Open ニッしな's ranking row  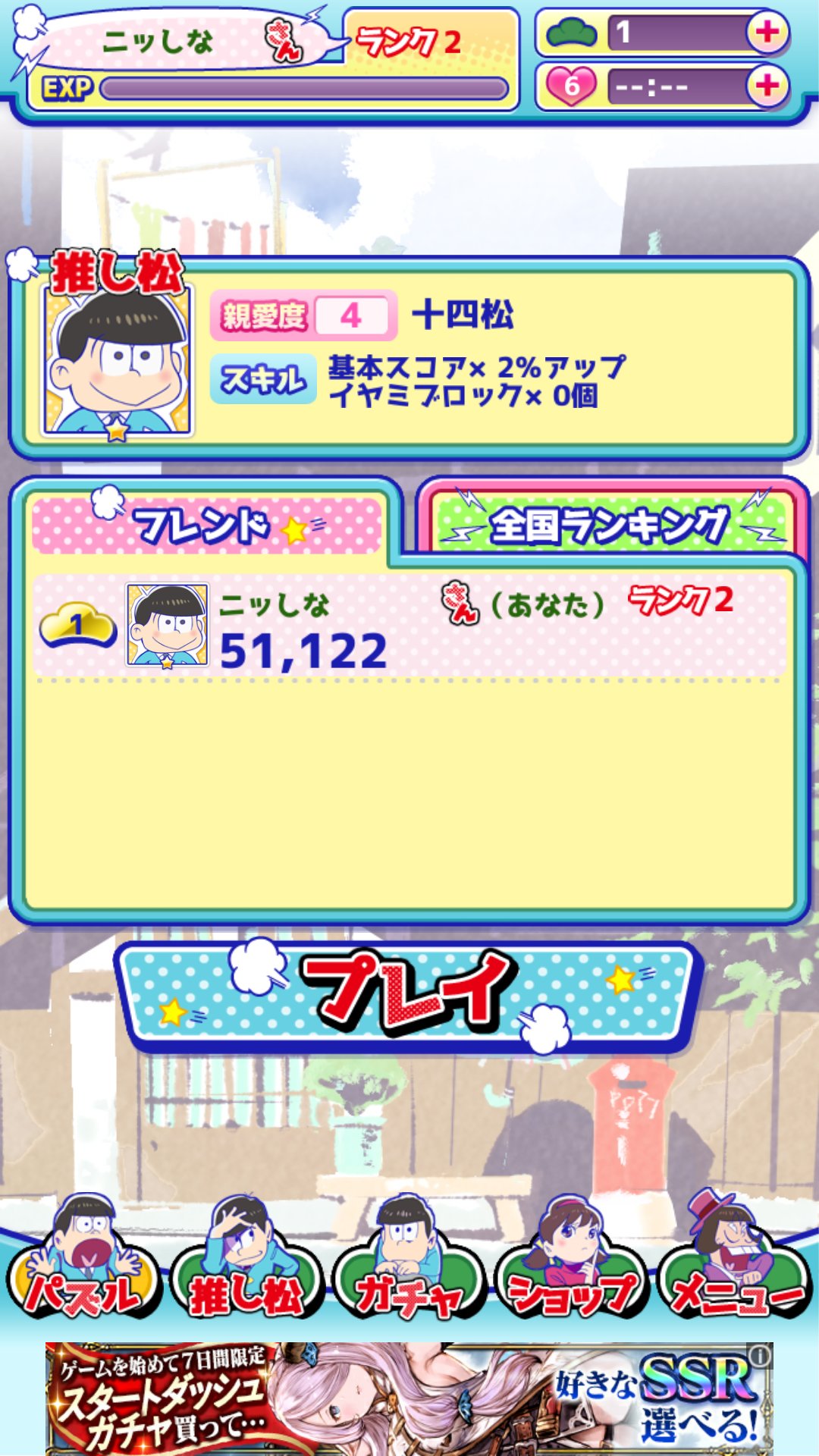point(409,626)
